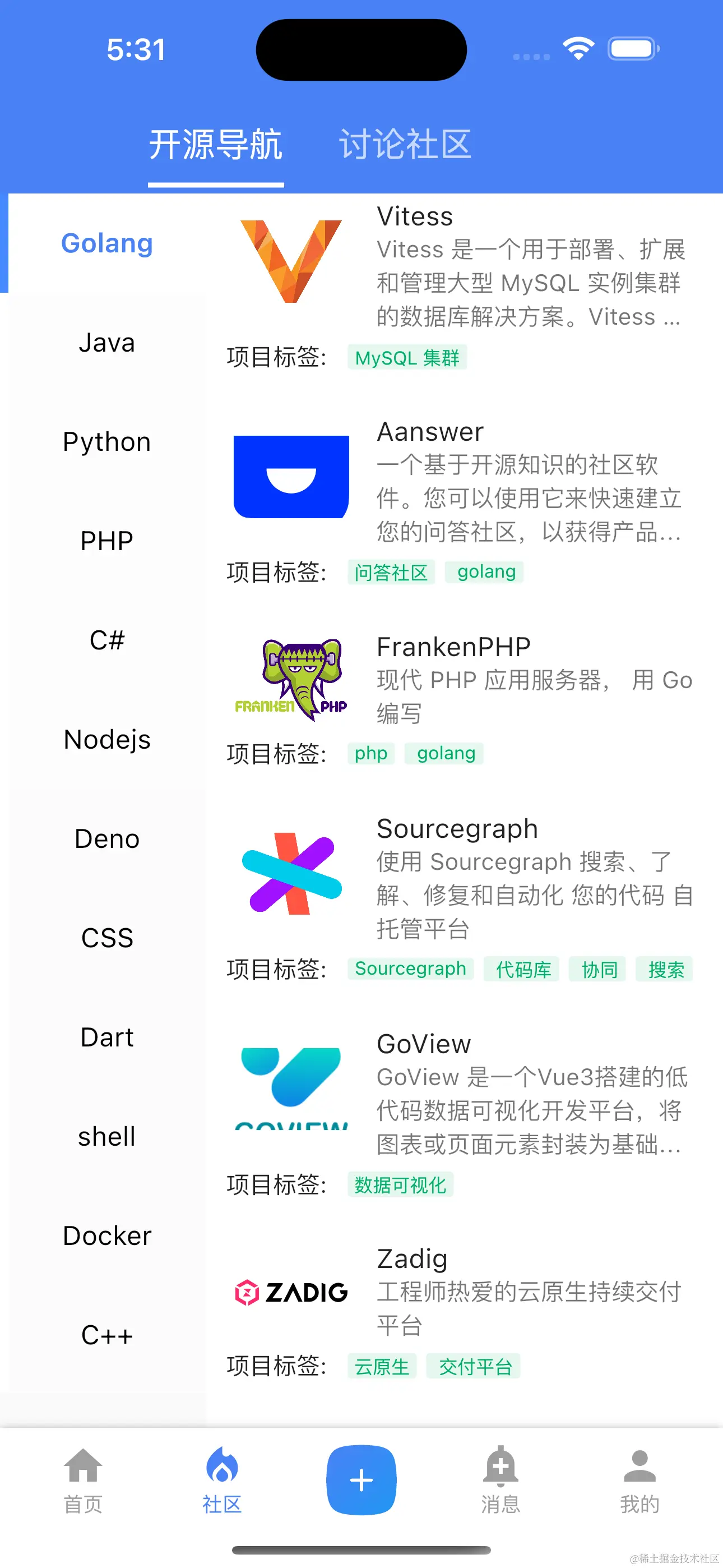Tap the blue Aanswer logo

coord(290,477)
